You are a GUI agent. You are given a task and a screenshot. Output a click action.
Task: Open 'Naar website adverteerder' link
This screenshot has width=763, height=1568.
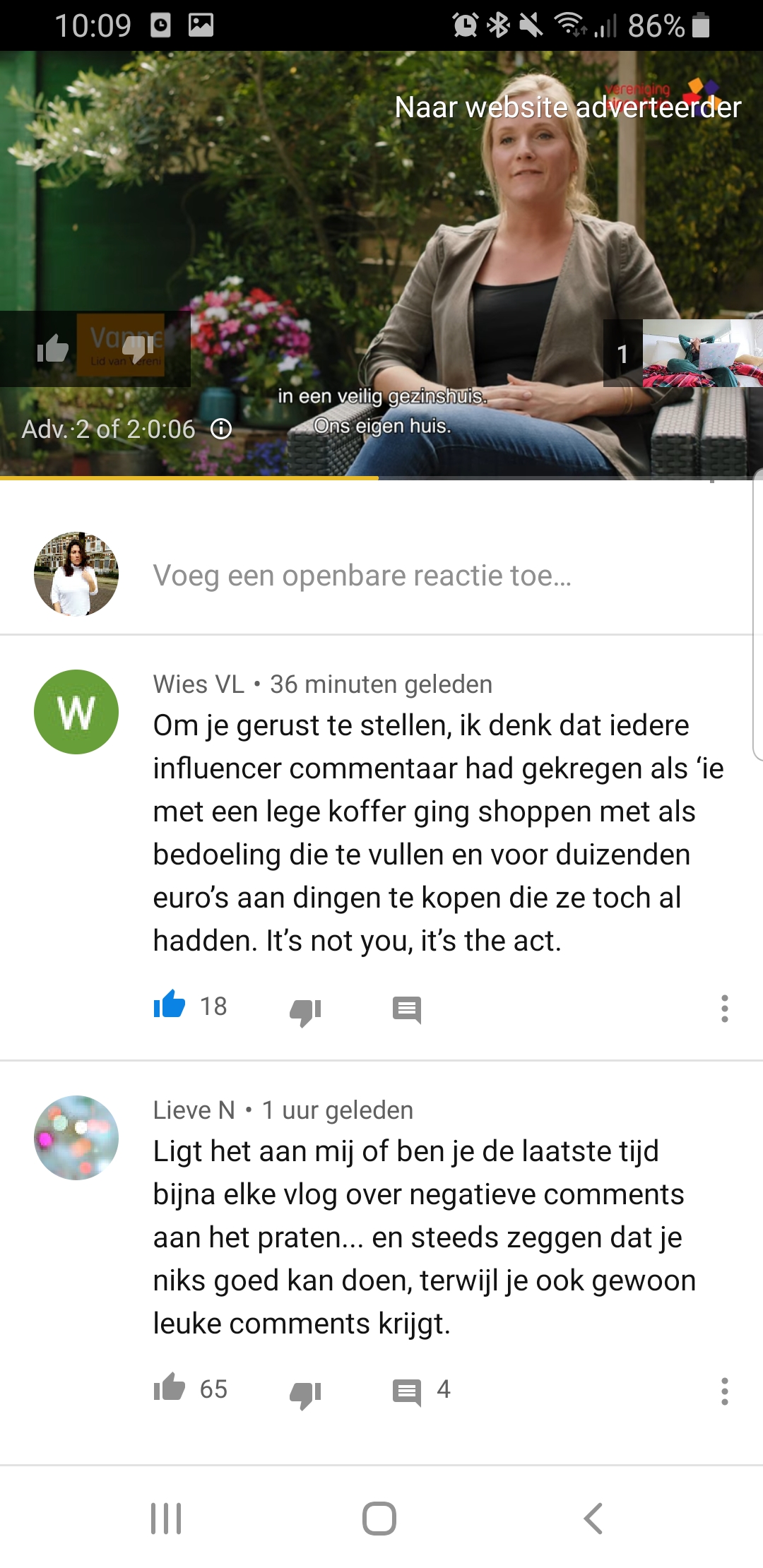coord(567,107)
